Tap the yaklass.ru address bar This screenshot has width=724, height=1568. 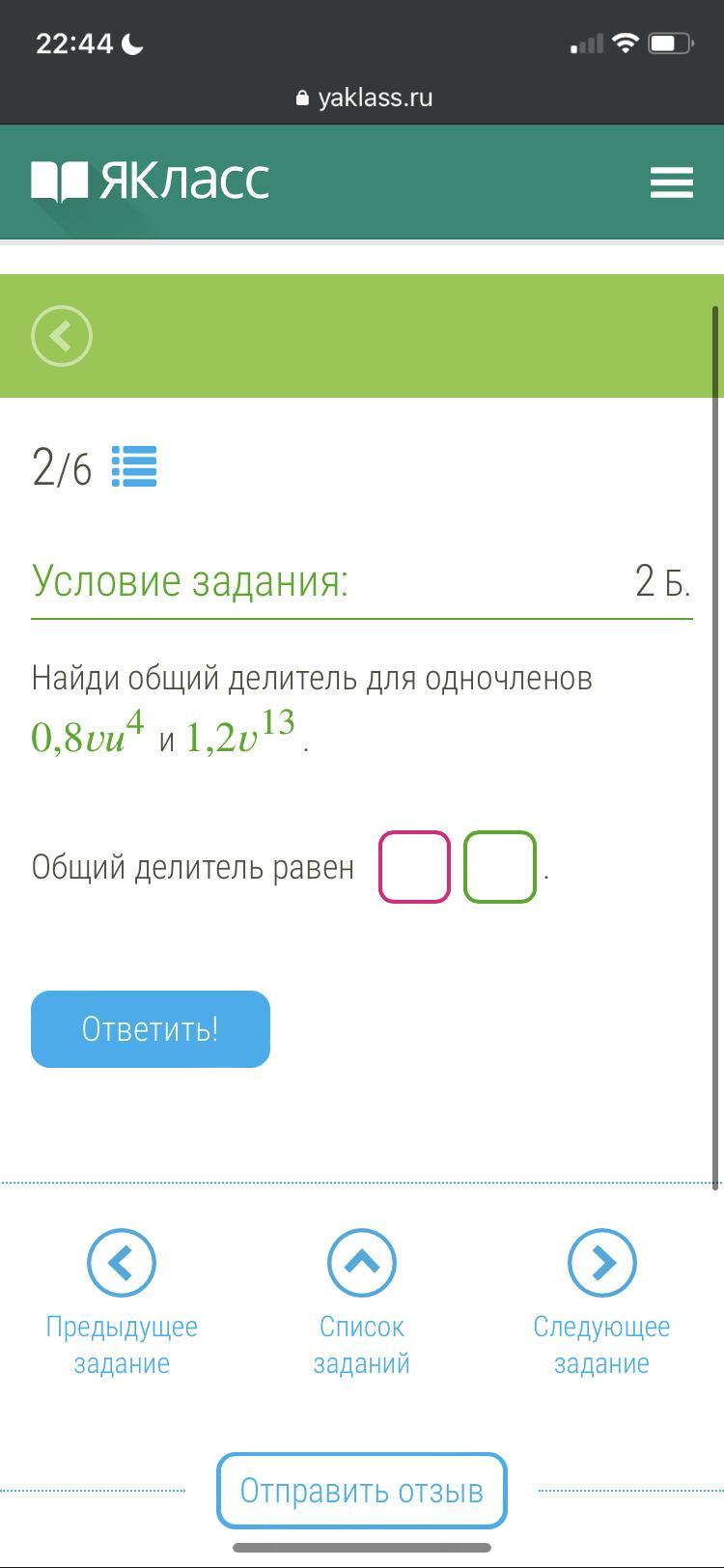coord(363,98)
